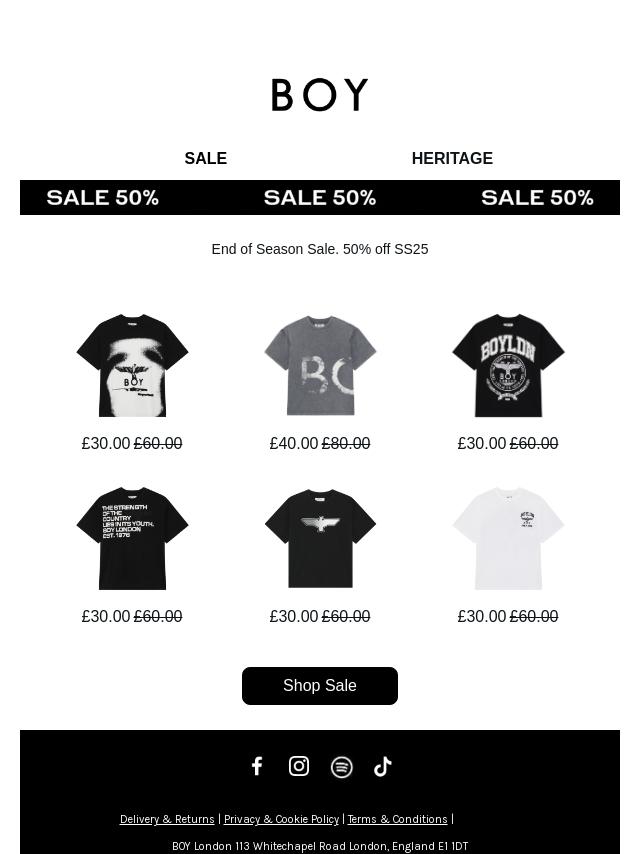640x854 pixels.
Task: View the black face-print eagle tee
Action: pos(132,365)
